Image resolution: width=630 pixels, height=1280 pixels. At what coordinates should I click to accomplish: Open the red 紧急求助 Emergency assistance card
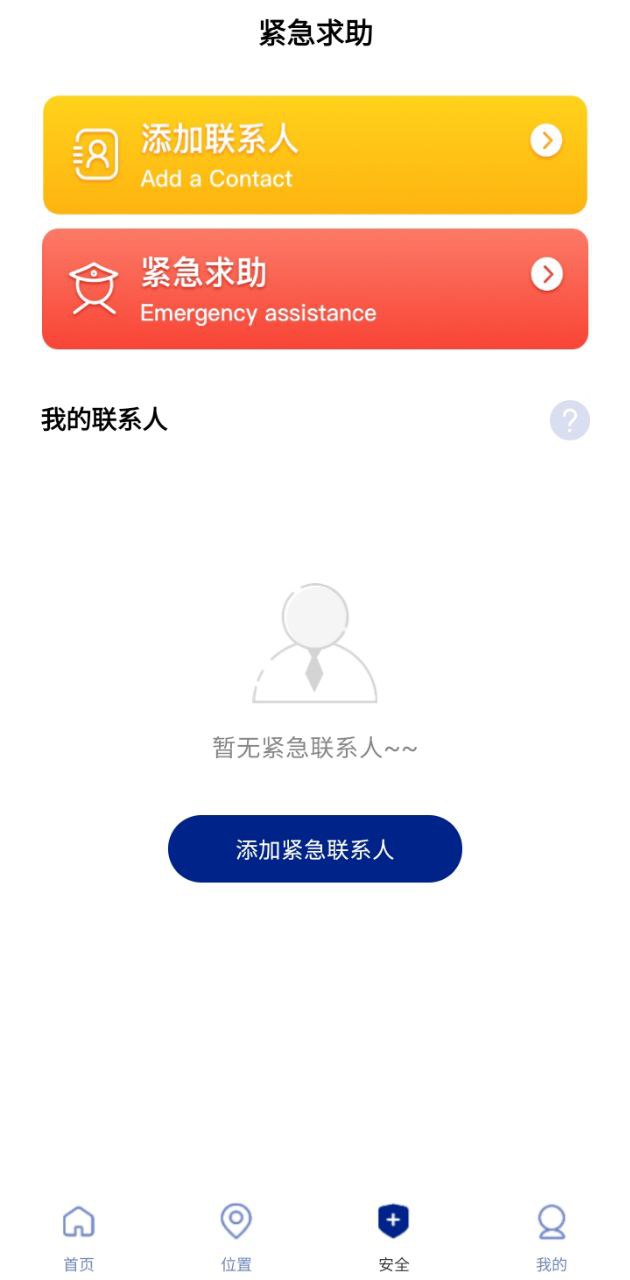(x=314, y=289)
